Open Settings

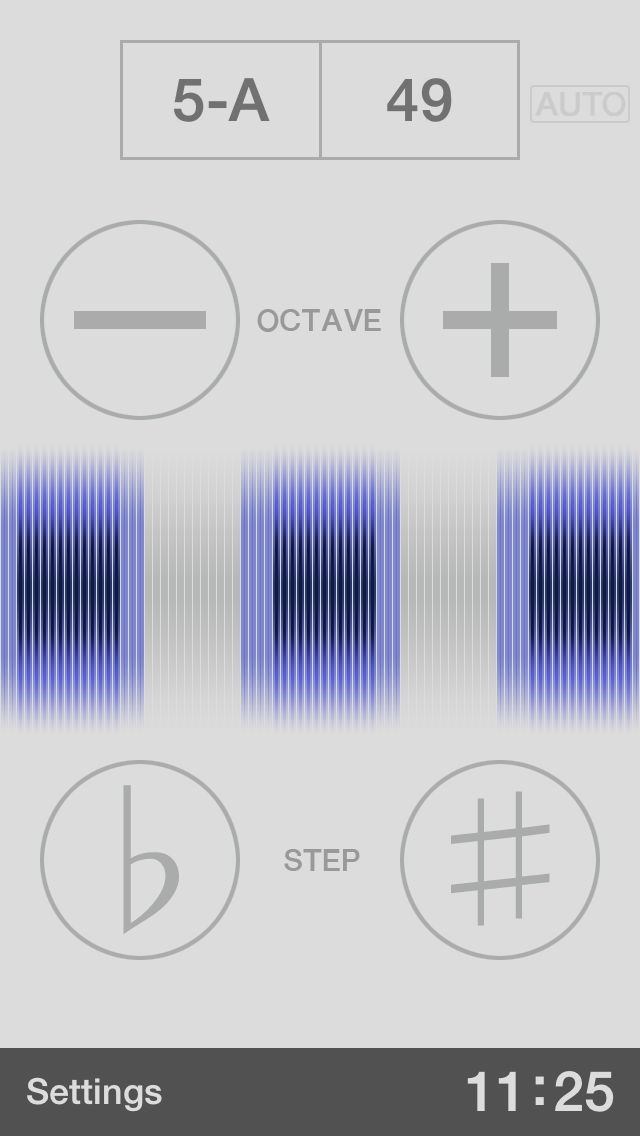(x=94, y=1092)
